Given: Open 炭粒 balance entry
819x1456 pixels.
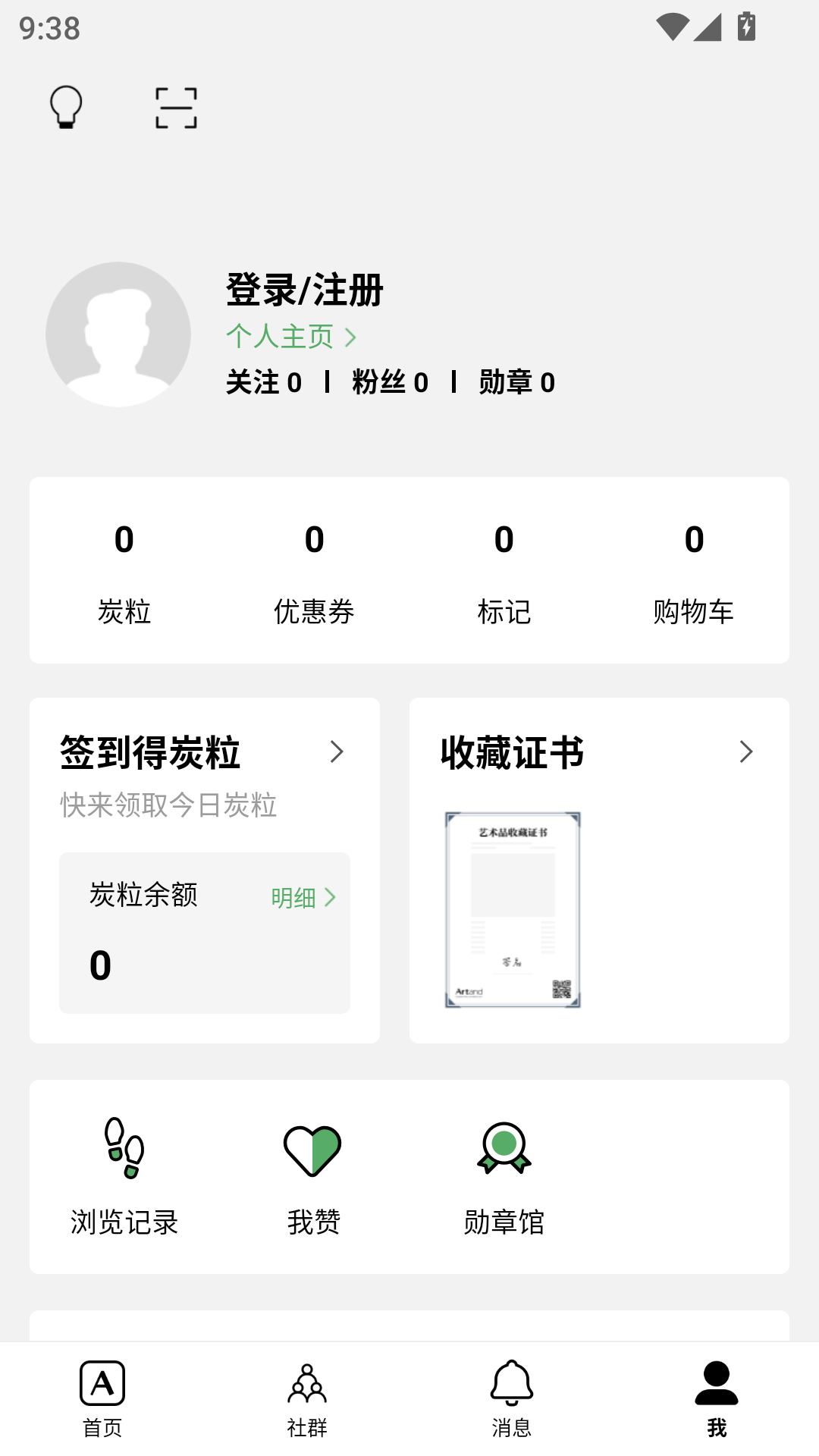Looking at the screenshot, I should tap(124, 570).
